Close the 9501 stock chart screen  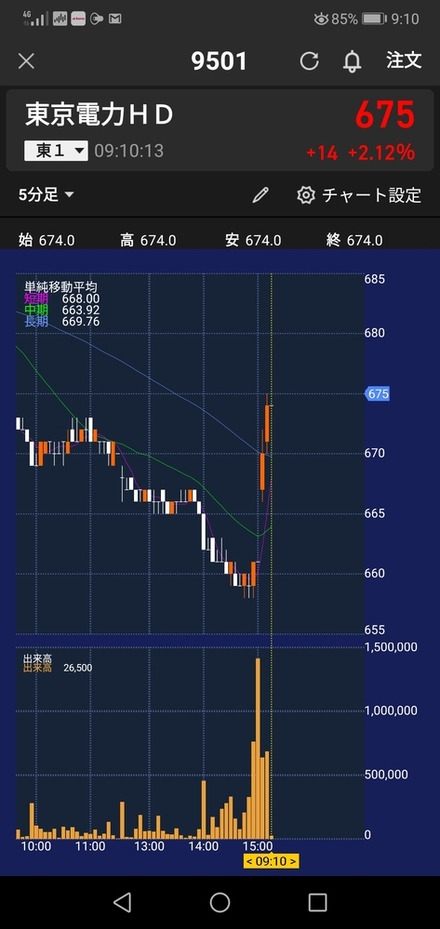pos(26,61)
